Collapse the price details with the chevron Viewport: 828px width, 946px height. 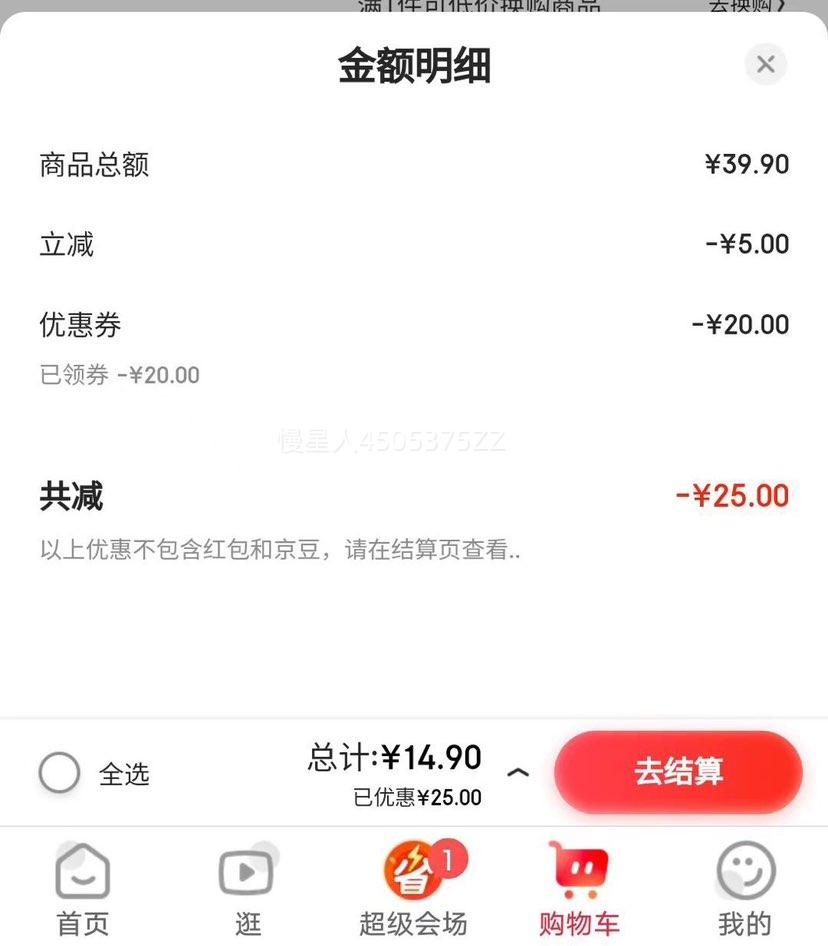519,773
